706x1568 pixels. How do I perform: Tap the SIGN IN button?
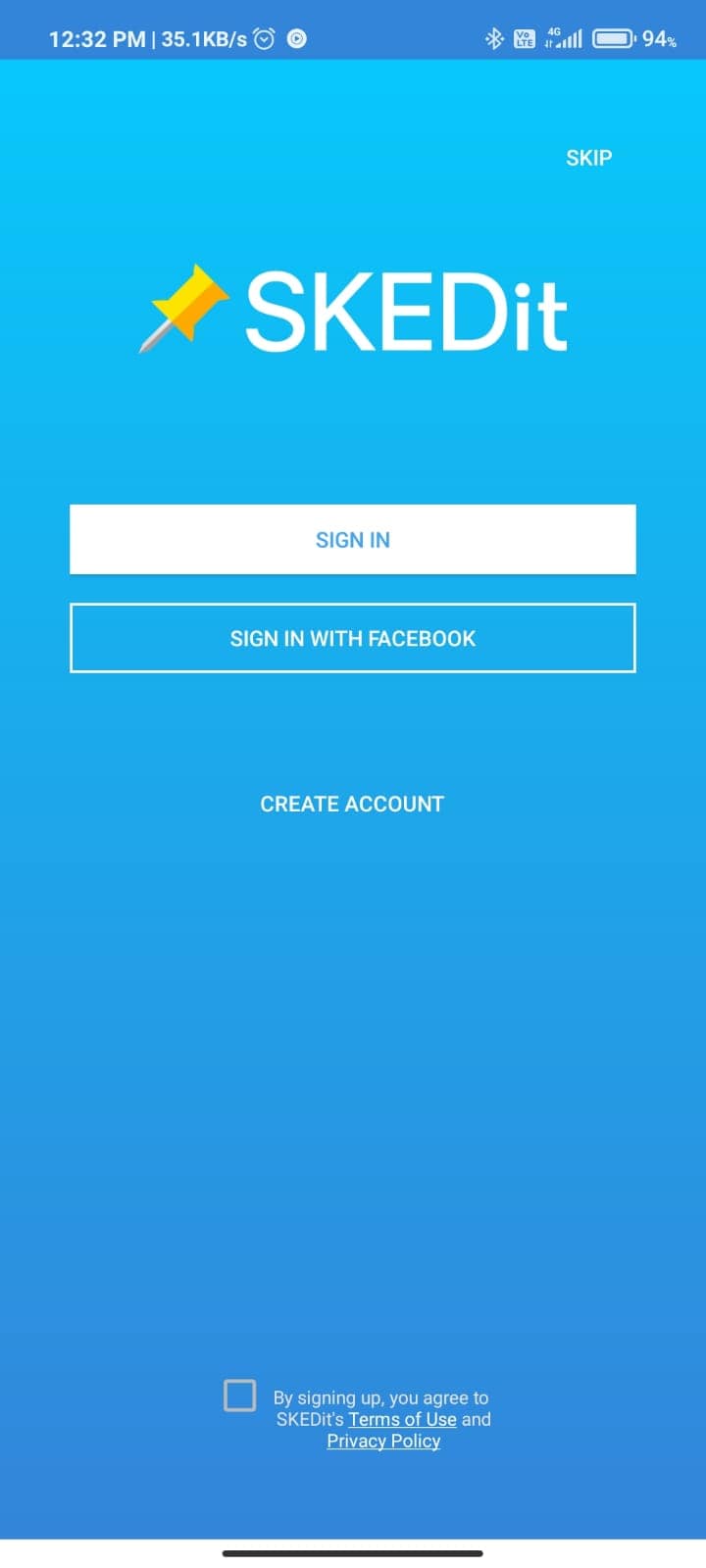click(x=353, y=539)
